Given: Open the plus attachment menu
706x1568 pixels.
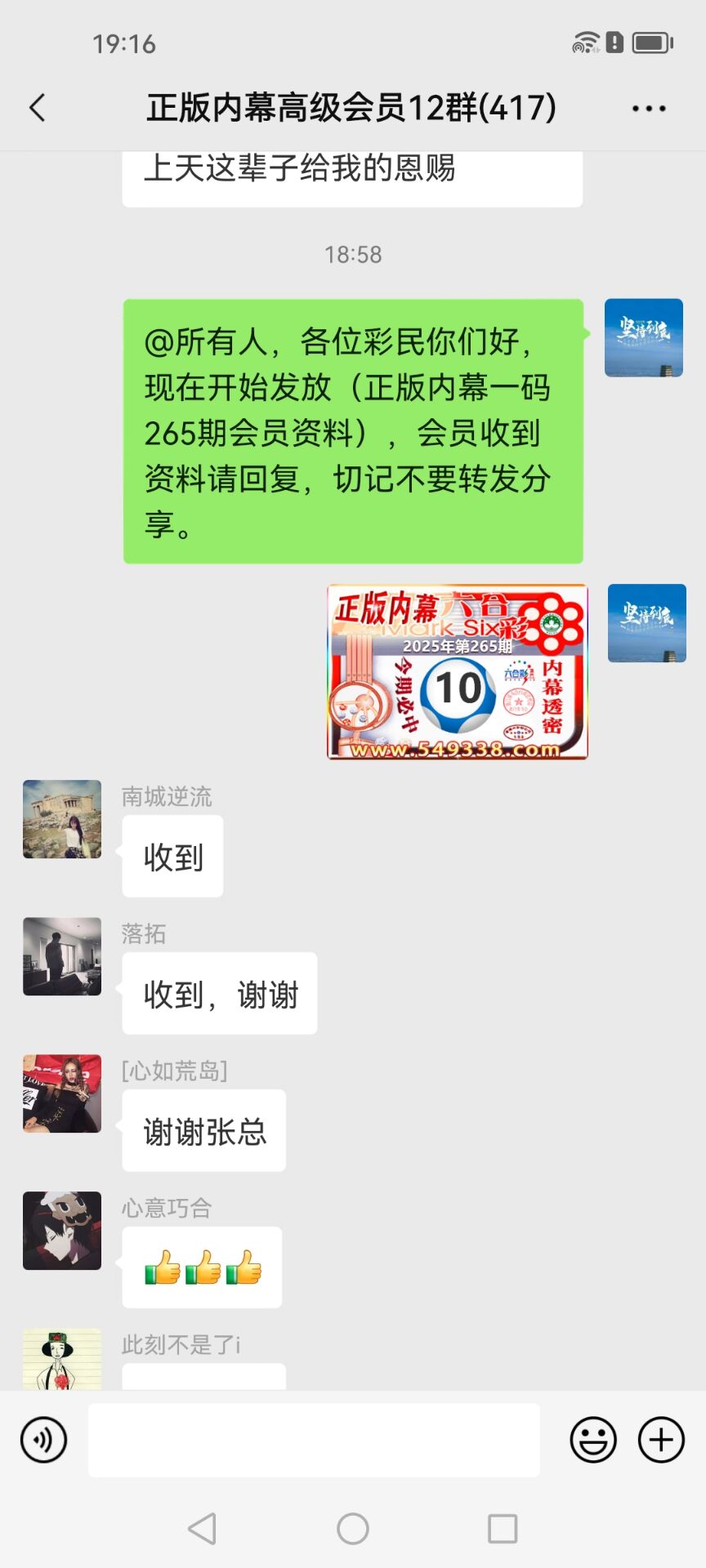Looking at the screenshot, I should point(661,1440).
